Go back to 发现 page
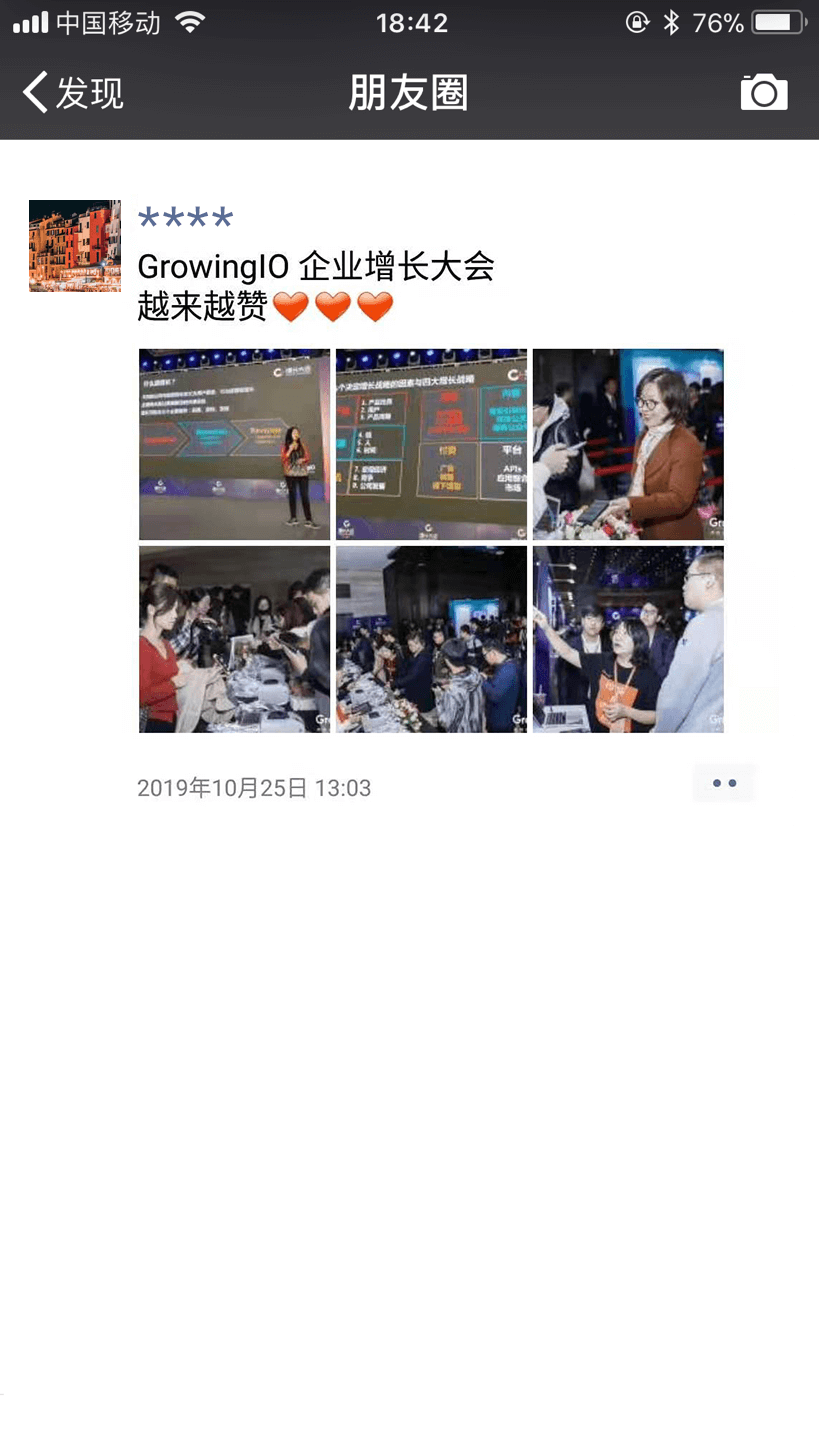This screenshot has height=1455, width=819. [72, 93]
